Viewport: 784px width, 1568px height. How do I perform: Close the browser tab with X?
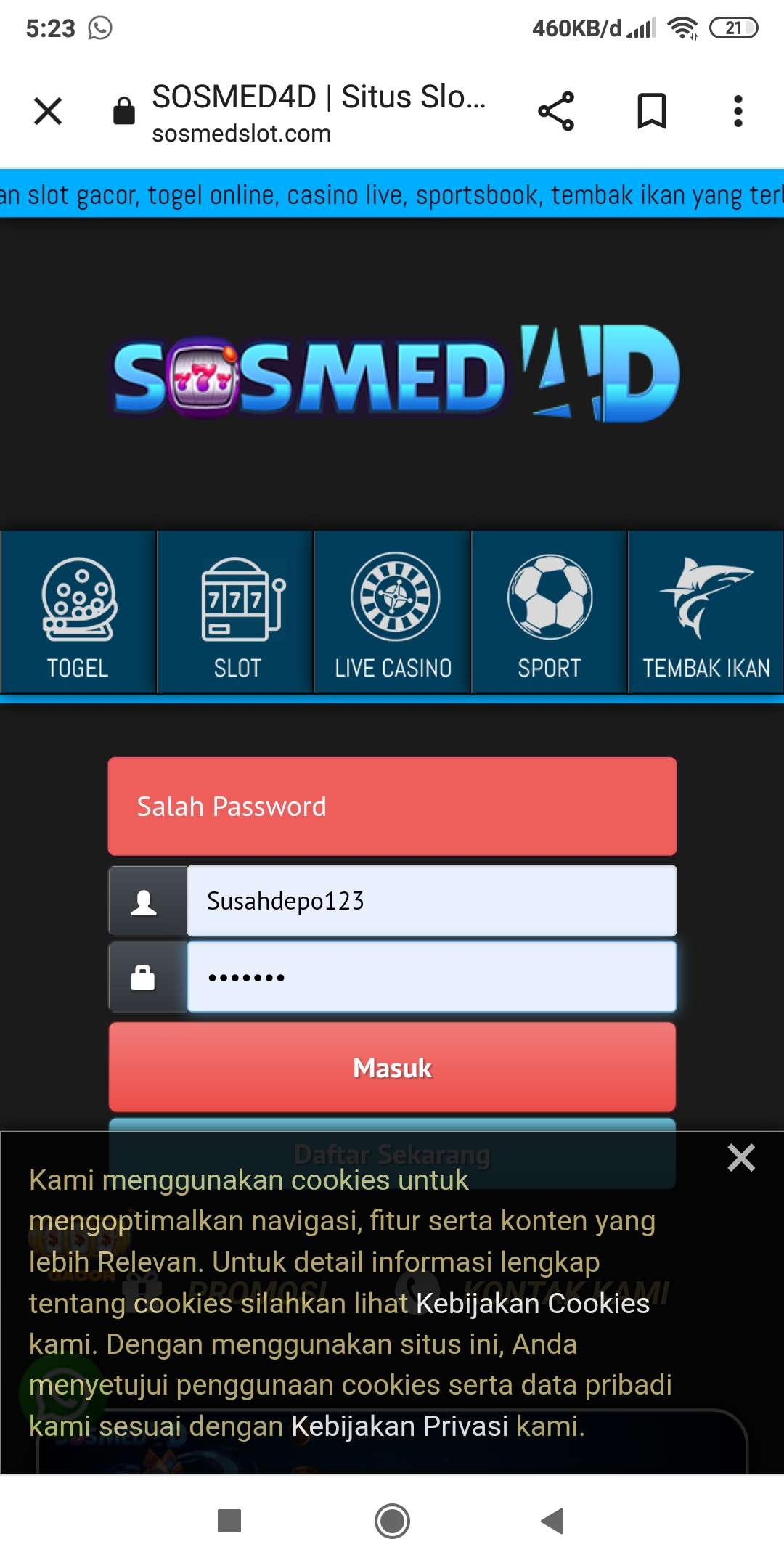click(x=48, y=111)
